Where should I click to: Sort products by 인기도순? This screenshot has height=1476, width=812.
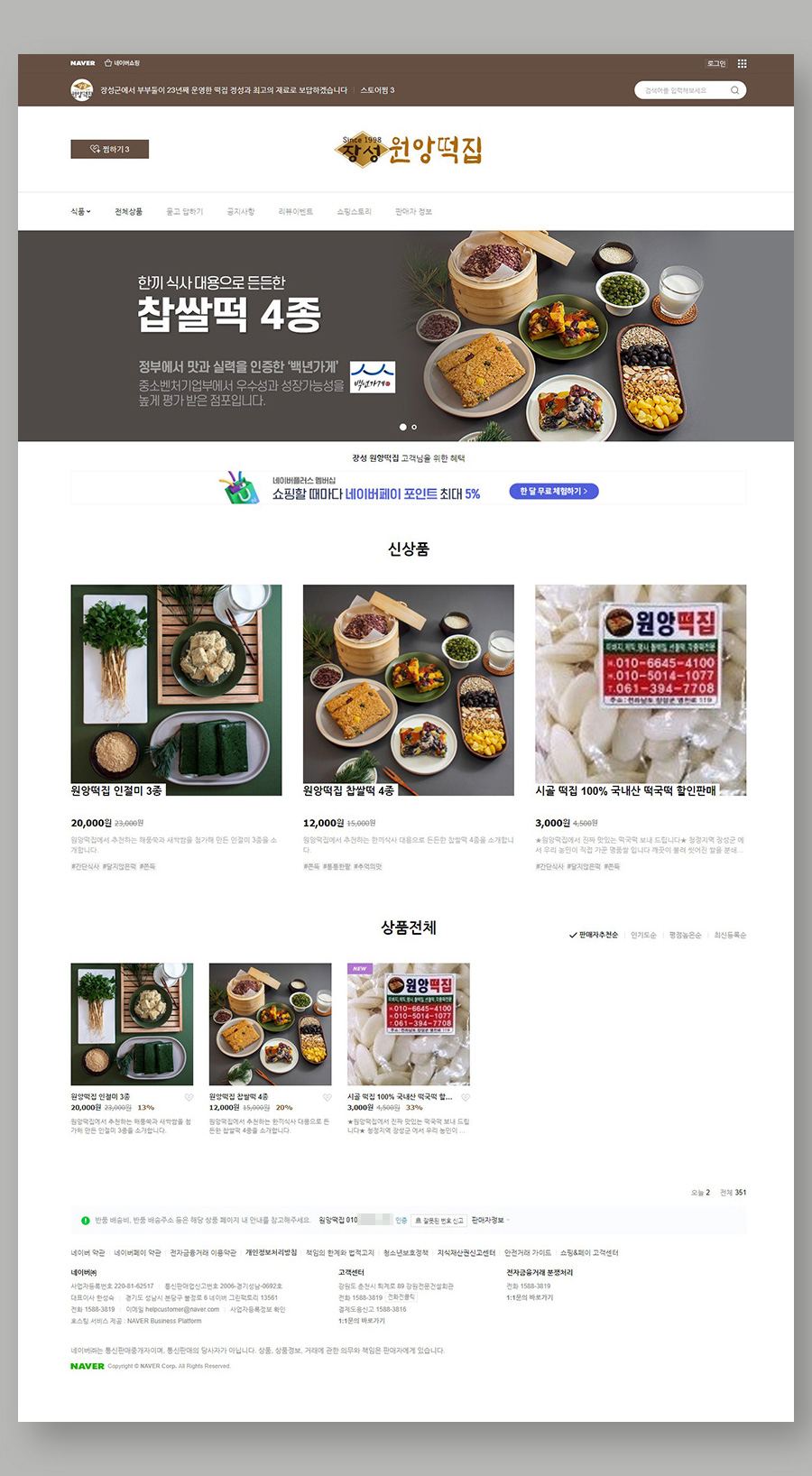(643, 935)
